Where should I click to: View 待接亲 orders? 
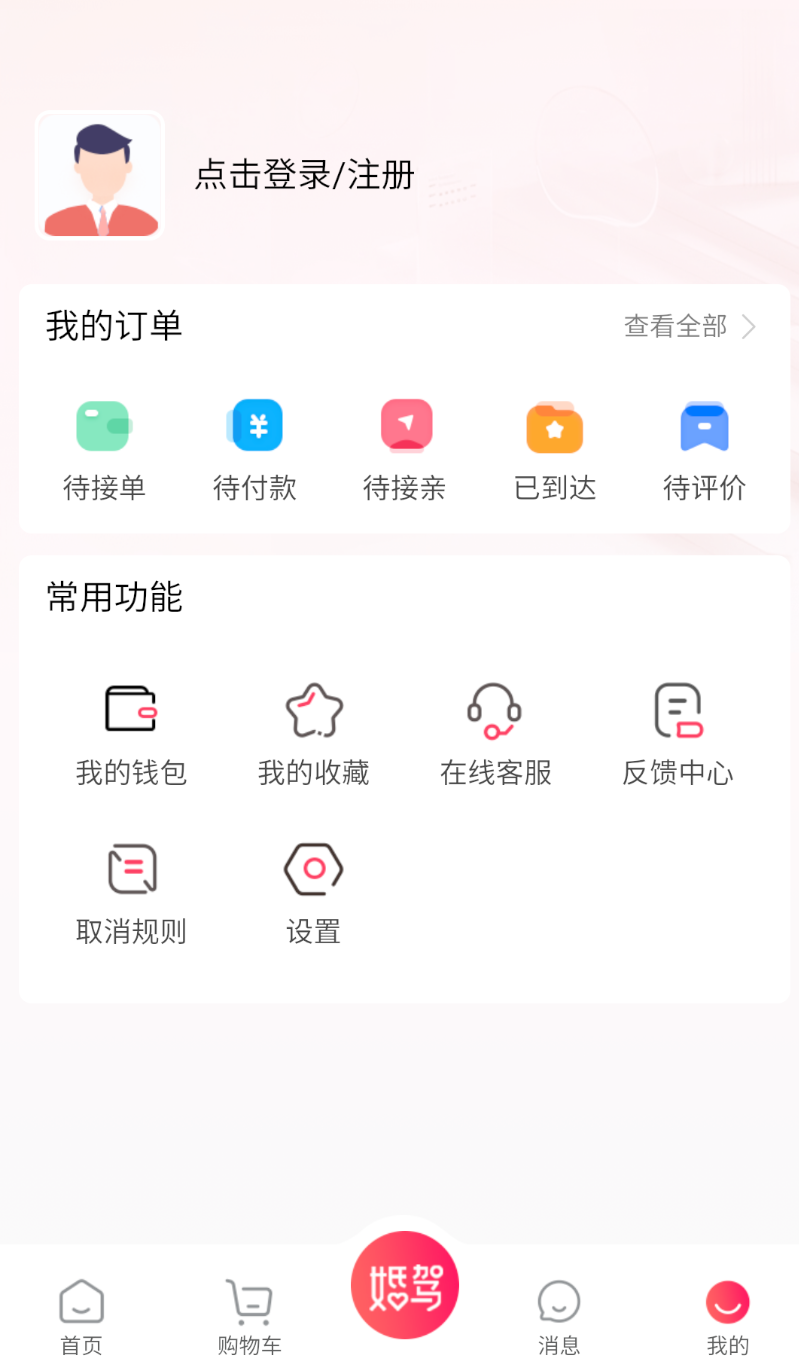[x=405, y=448]
